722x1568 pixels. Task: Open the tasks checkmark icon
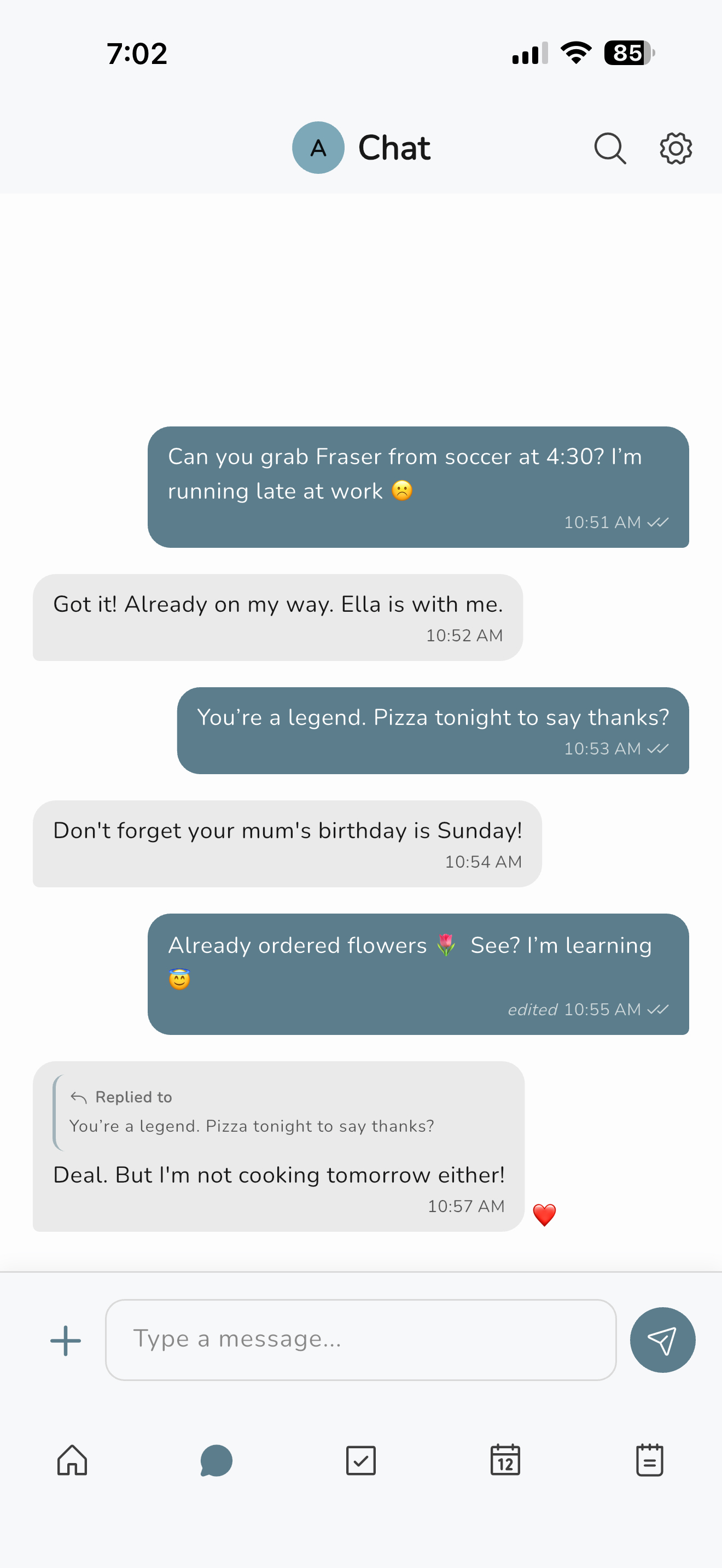(361, 1460)
